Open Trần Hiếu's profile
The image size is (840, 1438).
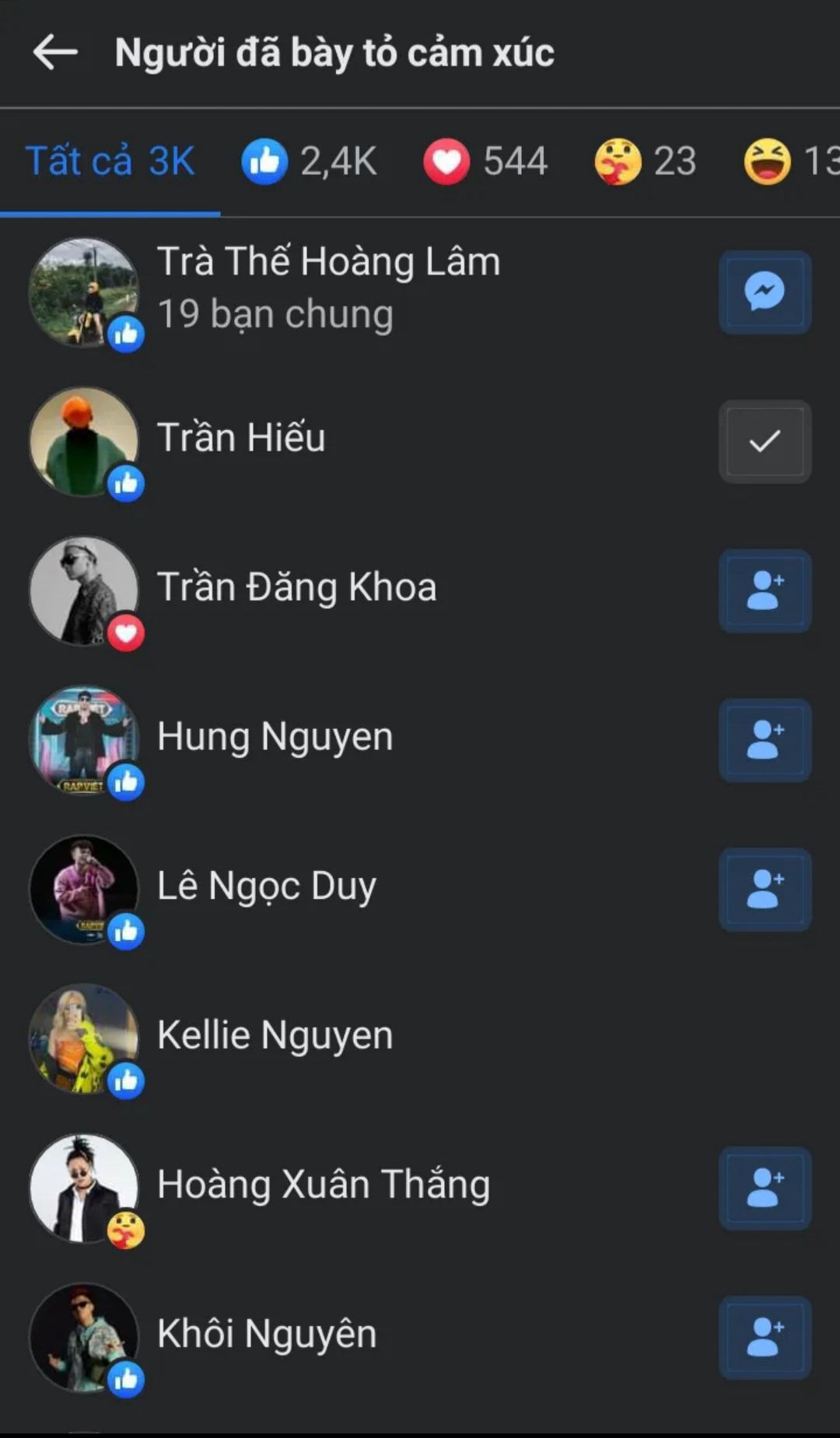[241, 438]
